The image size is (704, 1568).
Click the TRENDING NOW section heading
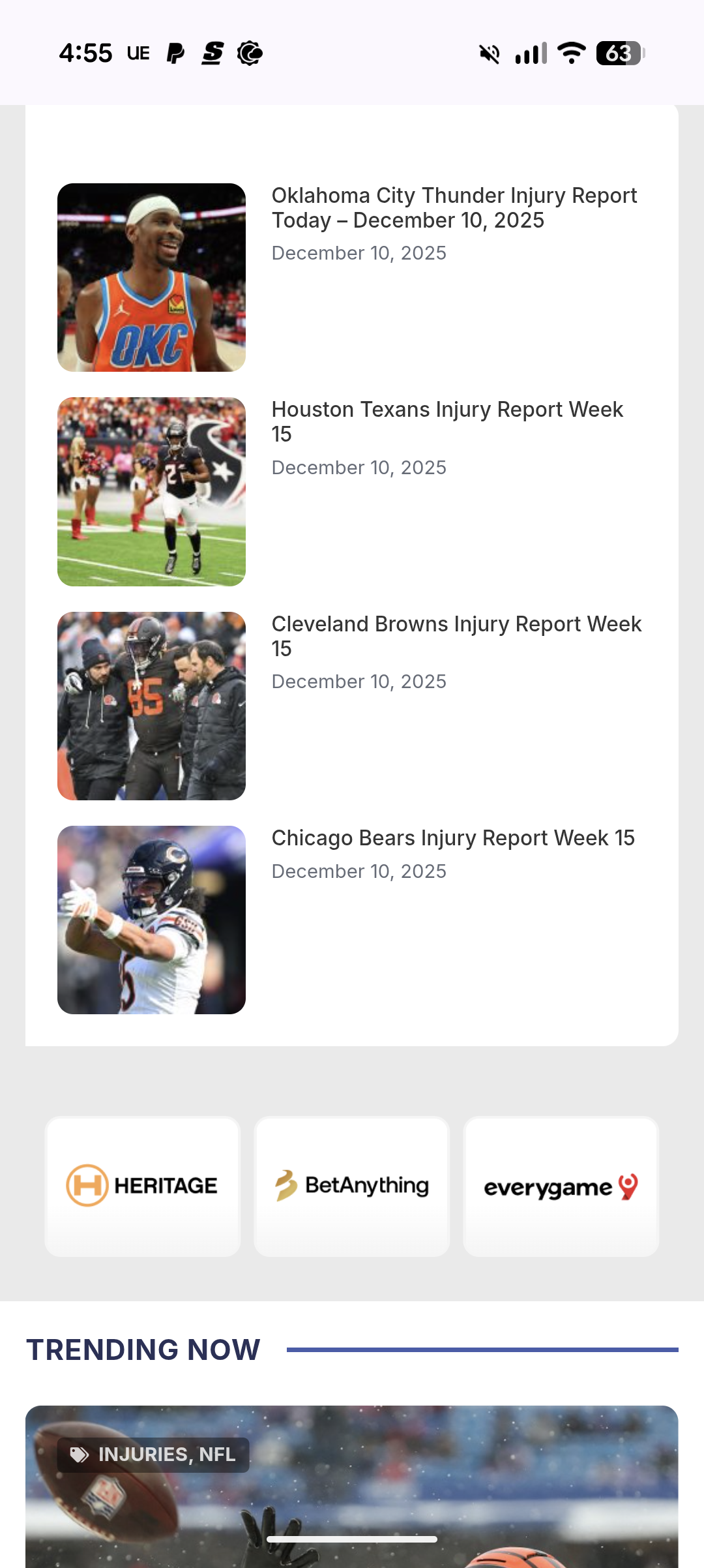pos(143,1350)
